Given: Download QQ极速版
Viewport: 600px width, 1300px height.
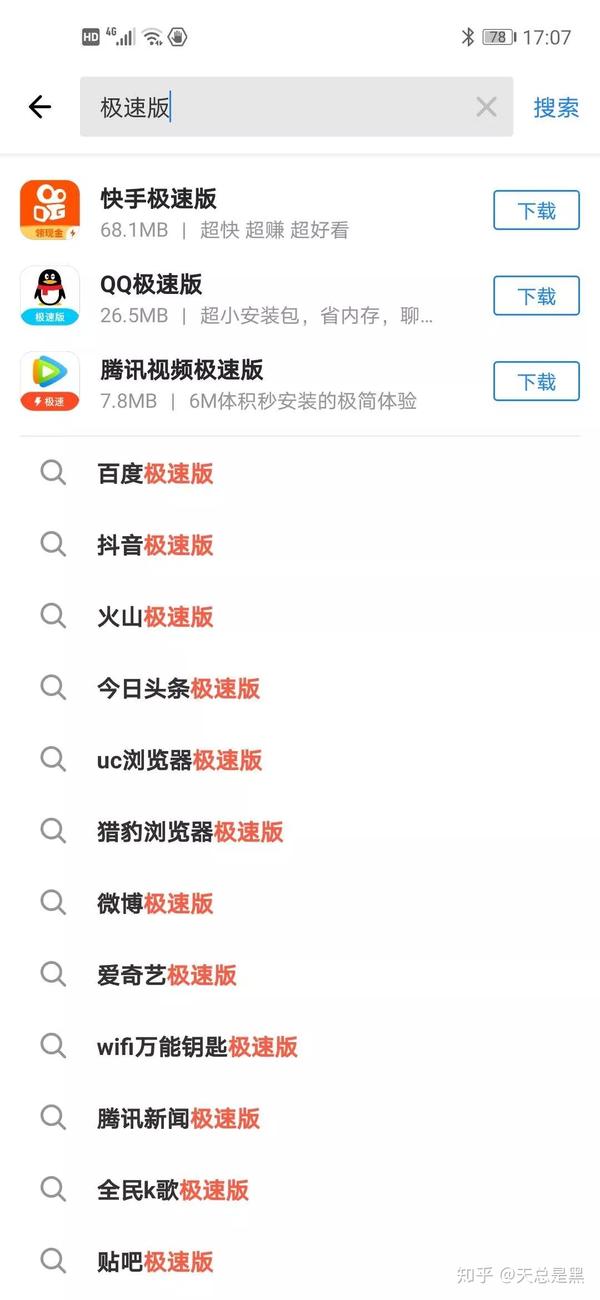Looking at the screenshot, I should (x=536, y=297).
